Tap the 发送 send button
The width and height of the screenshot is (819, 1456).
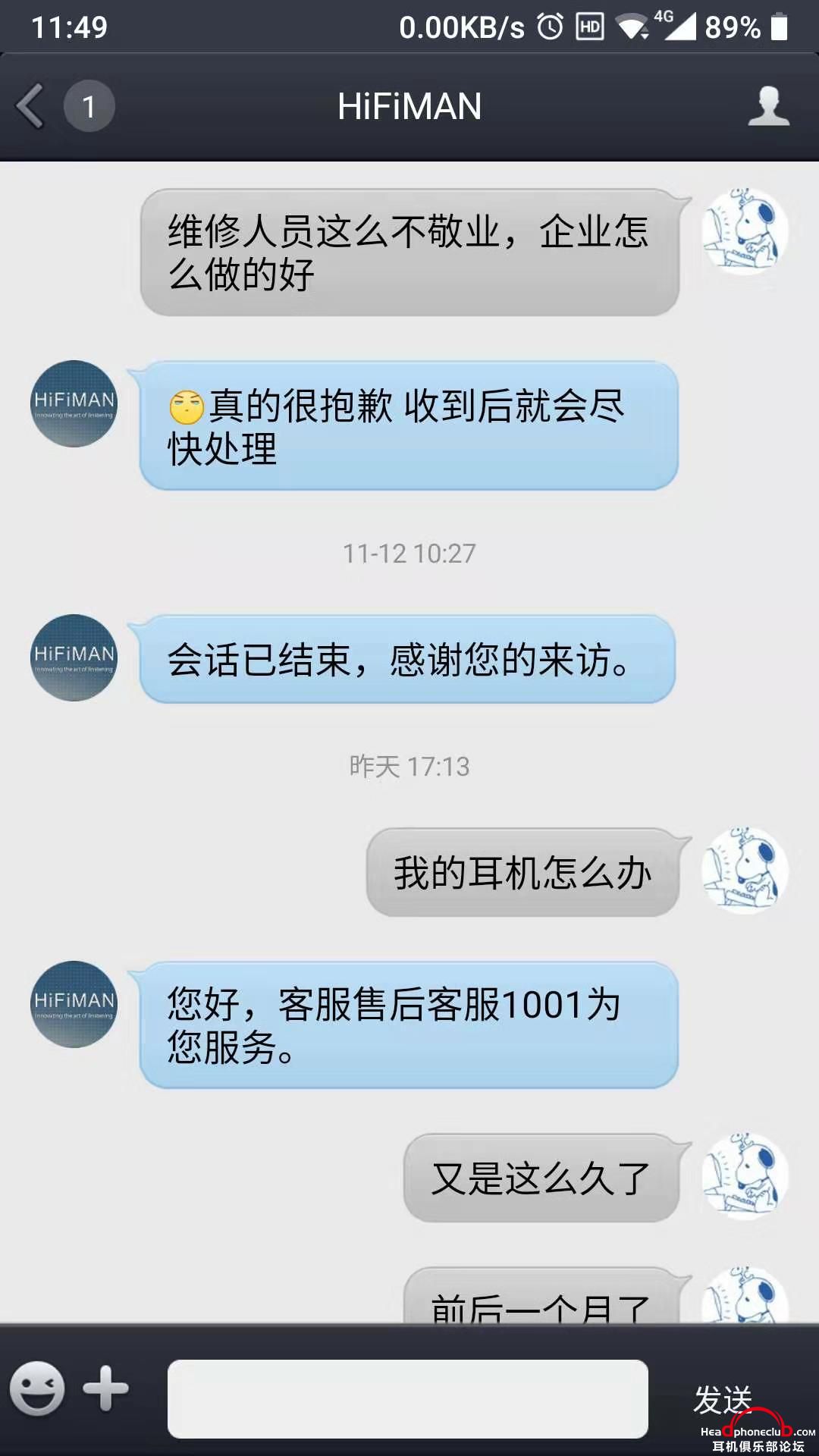pyautogui.click(x=722, y=1399)
